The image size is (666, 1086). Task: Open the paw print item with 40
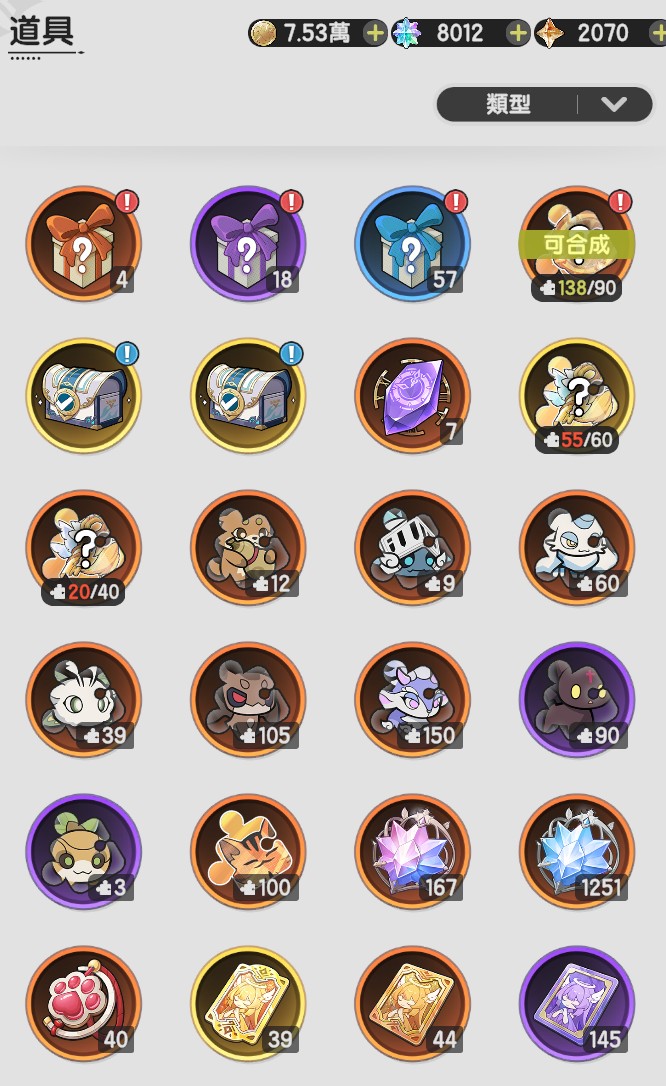(83, 1003)
